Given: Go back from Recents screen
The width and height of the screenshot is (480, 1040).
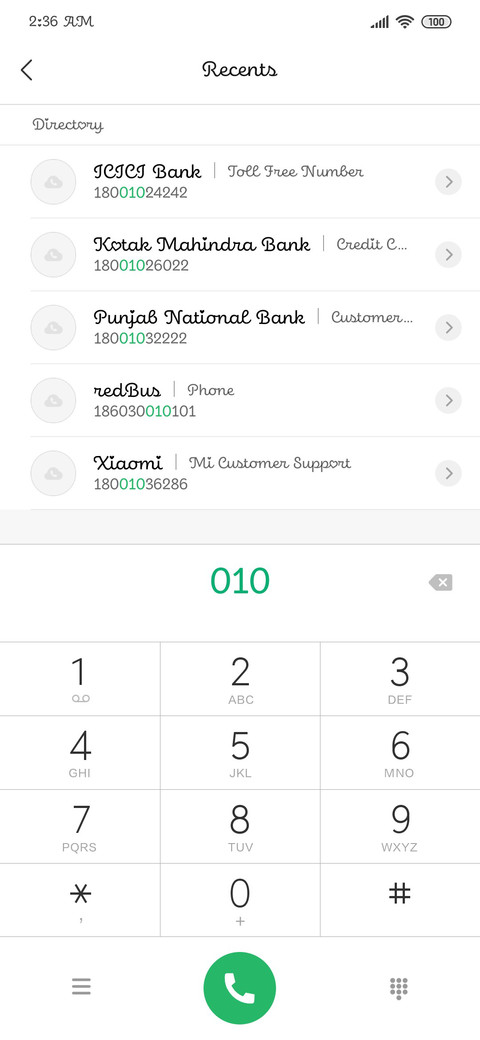Looking at the screenshot, I should click(27, 70).
